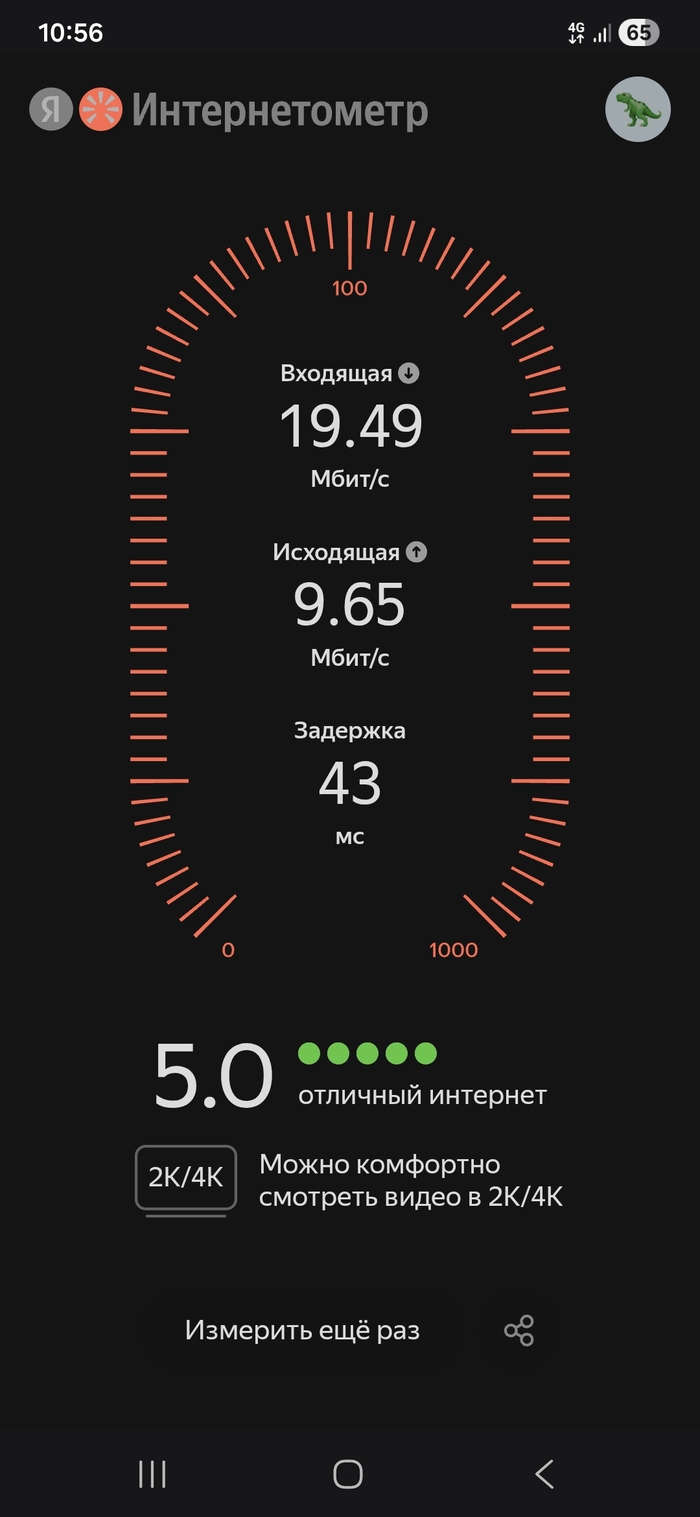Open the Yandex logo link
The height and width of the screenshot is (1517, 700).
click(x=51, y=110)
